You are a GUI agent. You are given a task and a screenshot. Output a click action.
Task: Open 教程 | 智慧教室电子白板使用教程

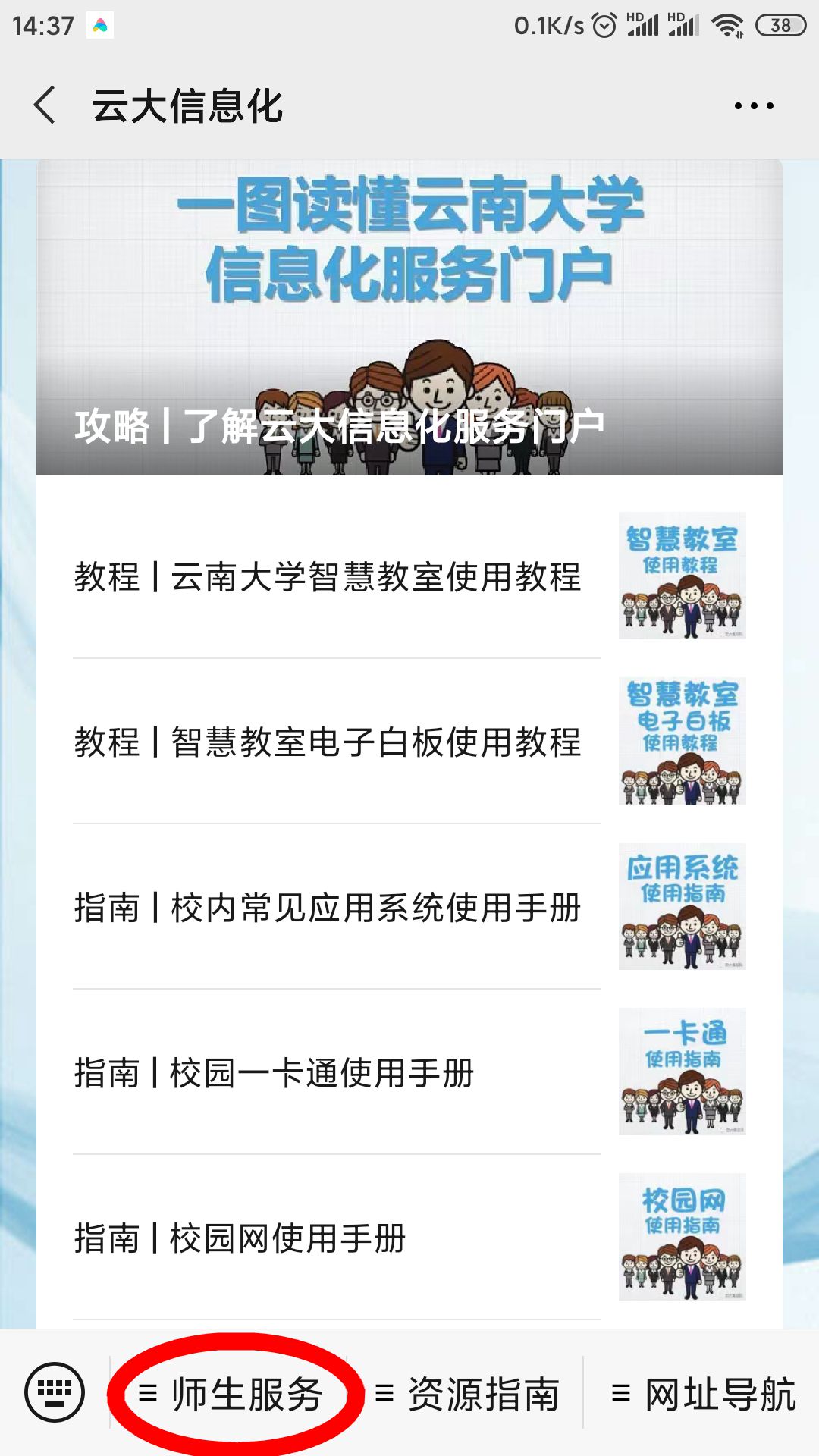[x=409, y=742]
